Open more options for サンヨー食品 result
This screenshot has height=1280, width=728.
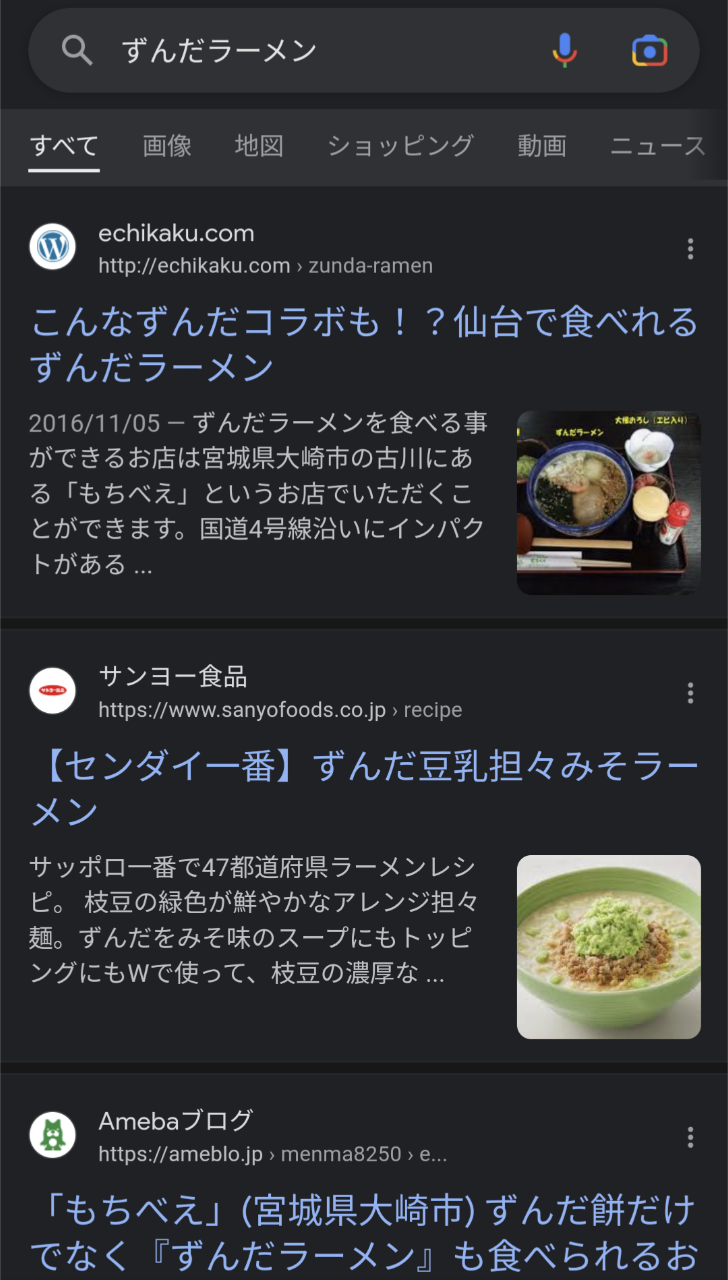[690, 693]
